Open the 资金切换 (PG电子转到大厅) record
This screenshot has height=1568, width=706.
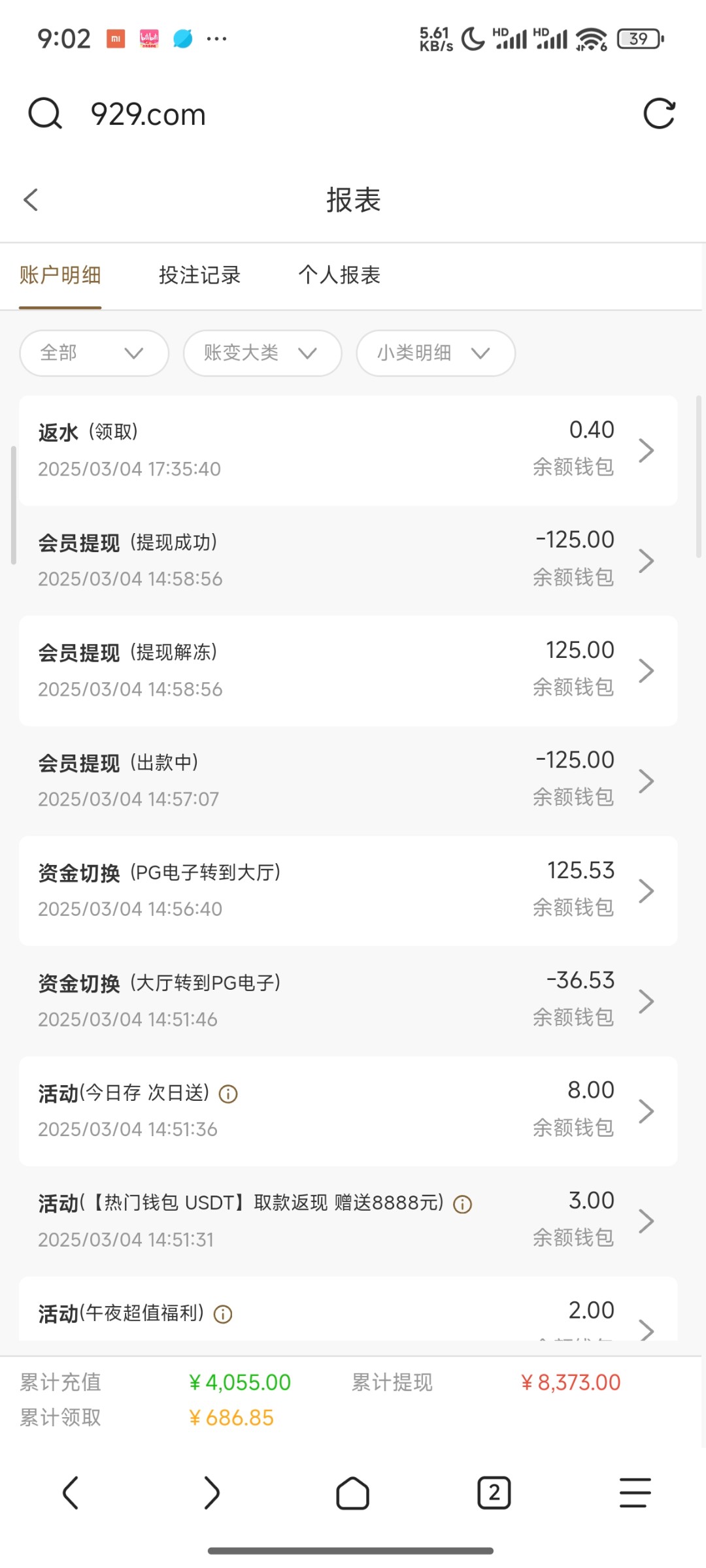(x=348, y=891)
